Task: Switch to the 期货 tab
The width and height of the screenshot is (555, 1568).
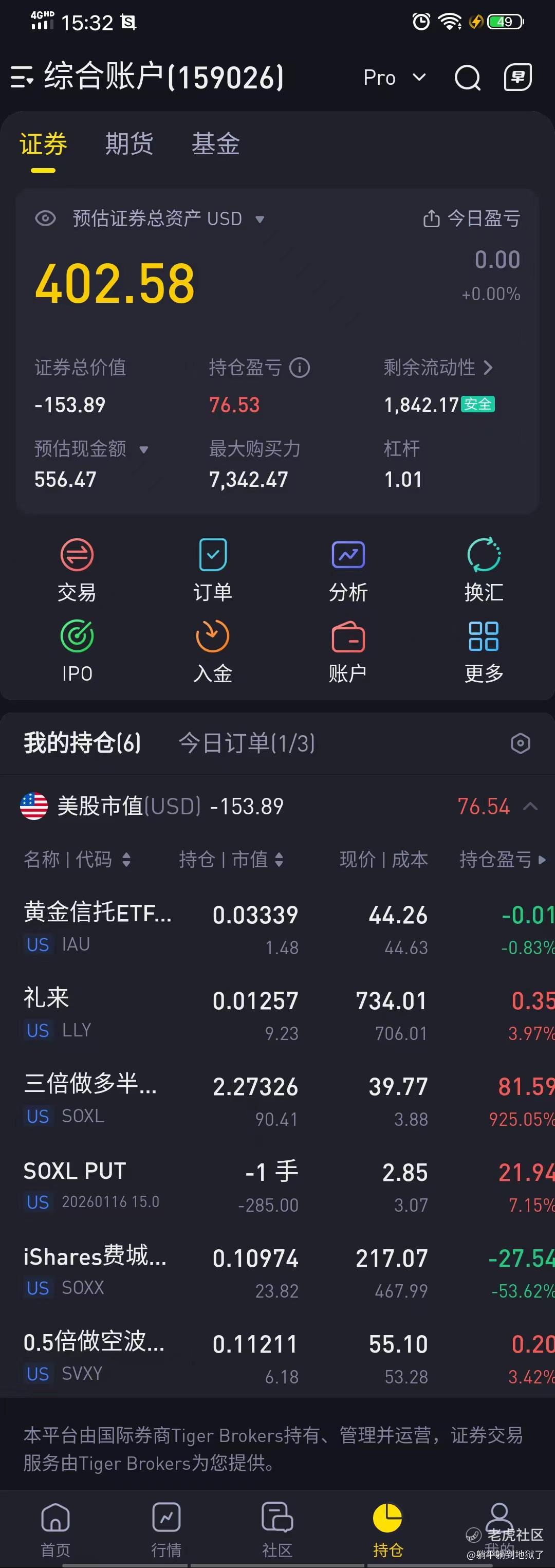Action: (129, 143)
